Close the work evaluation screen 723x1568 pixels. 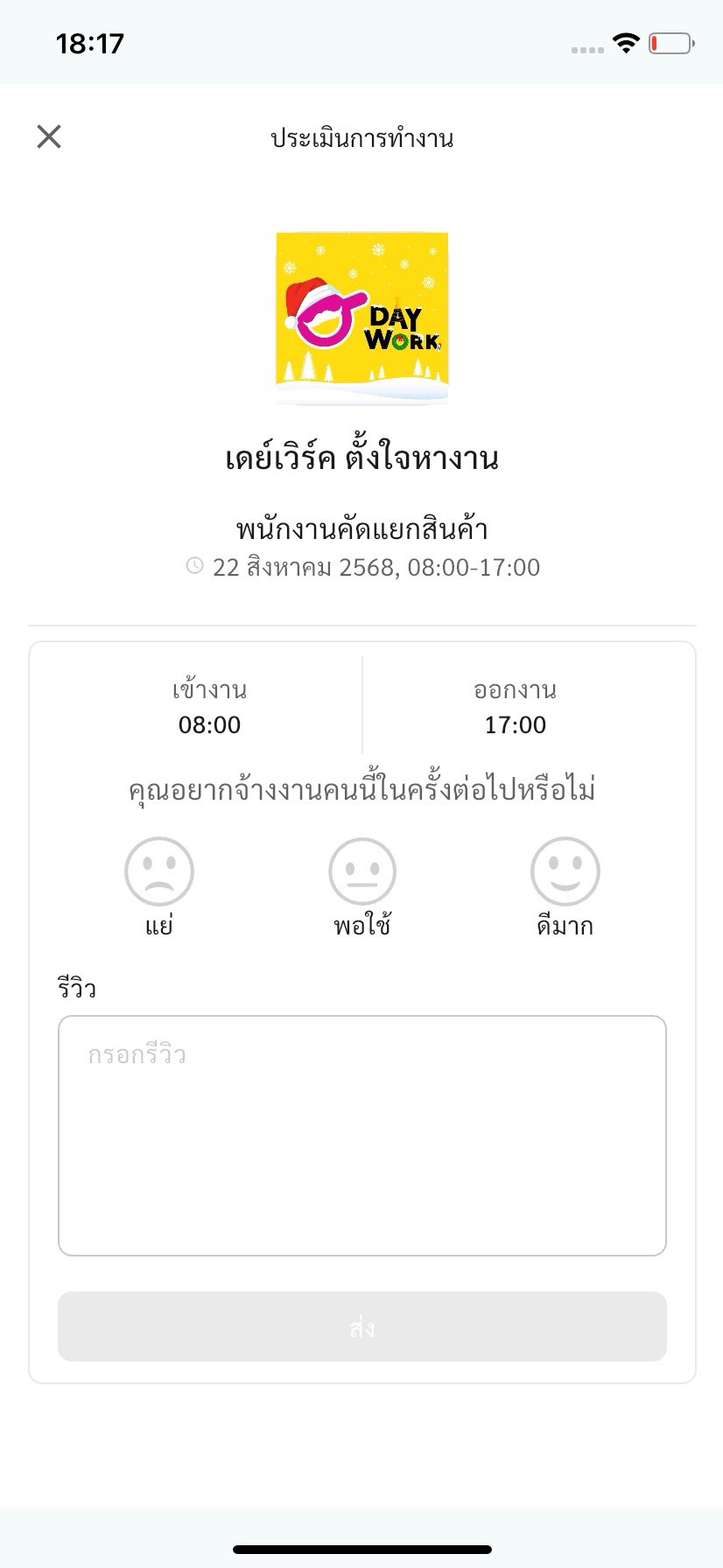[49, 136]
